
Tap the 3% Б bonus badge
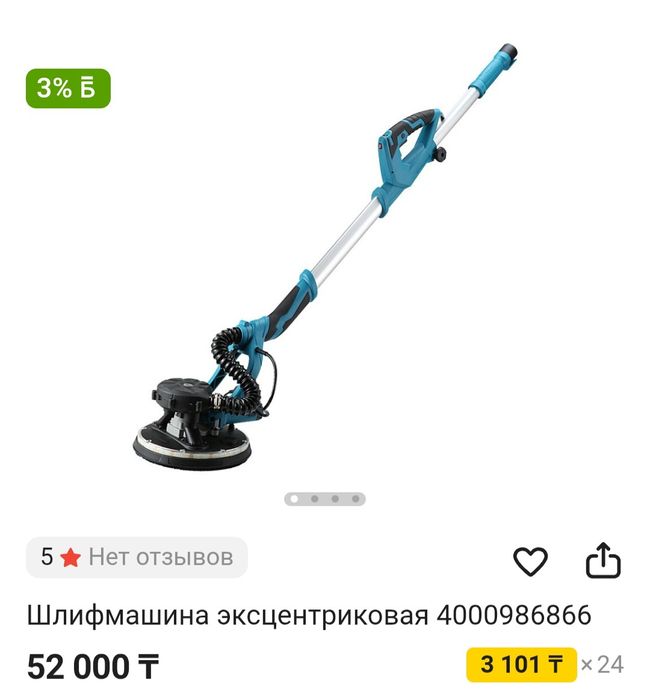pyautogui.click(x=66, y=88)
